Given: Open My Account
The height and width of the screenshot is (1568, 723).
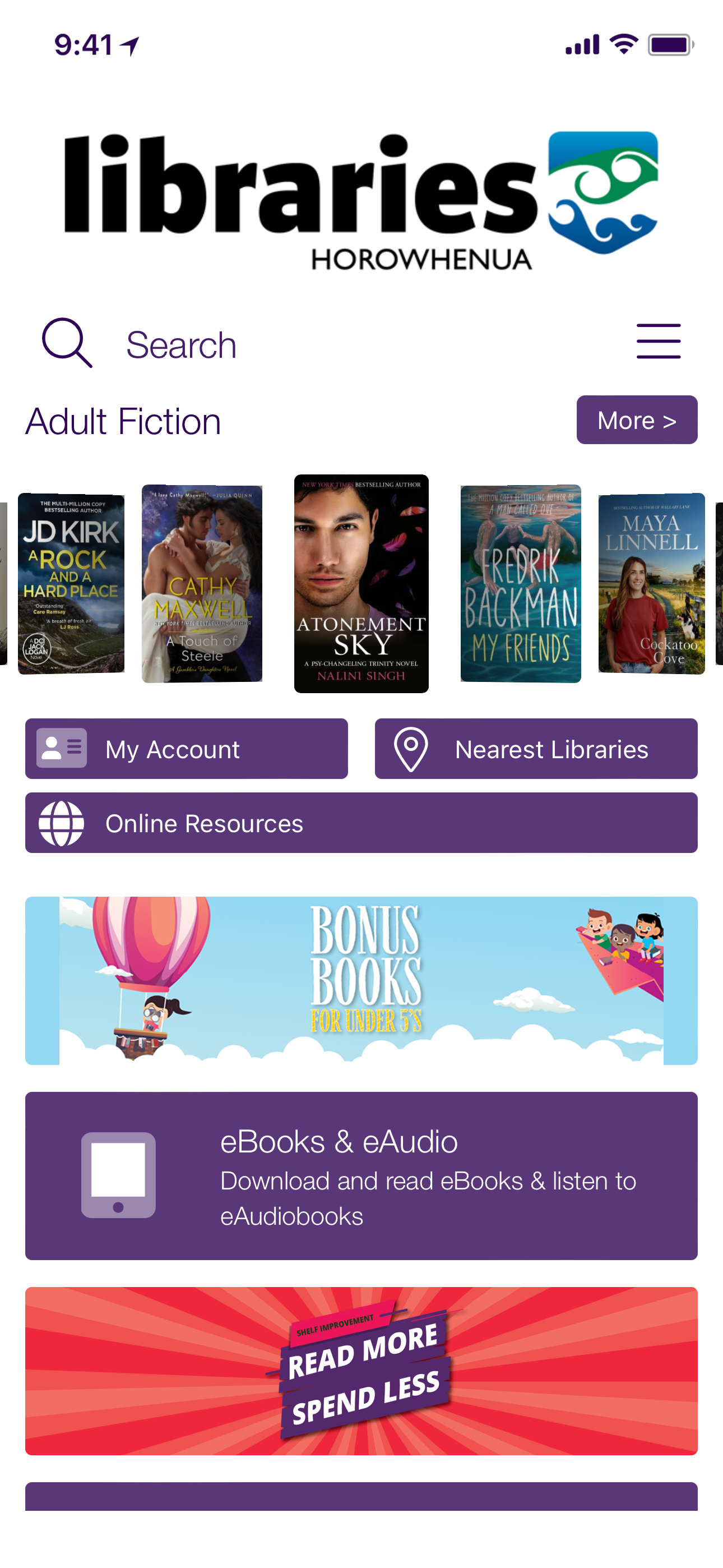Looking at the screenshot, I should [186, 749].
